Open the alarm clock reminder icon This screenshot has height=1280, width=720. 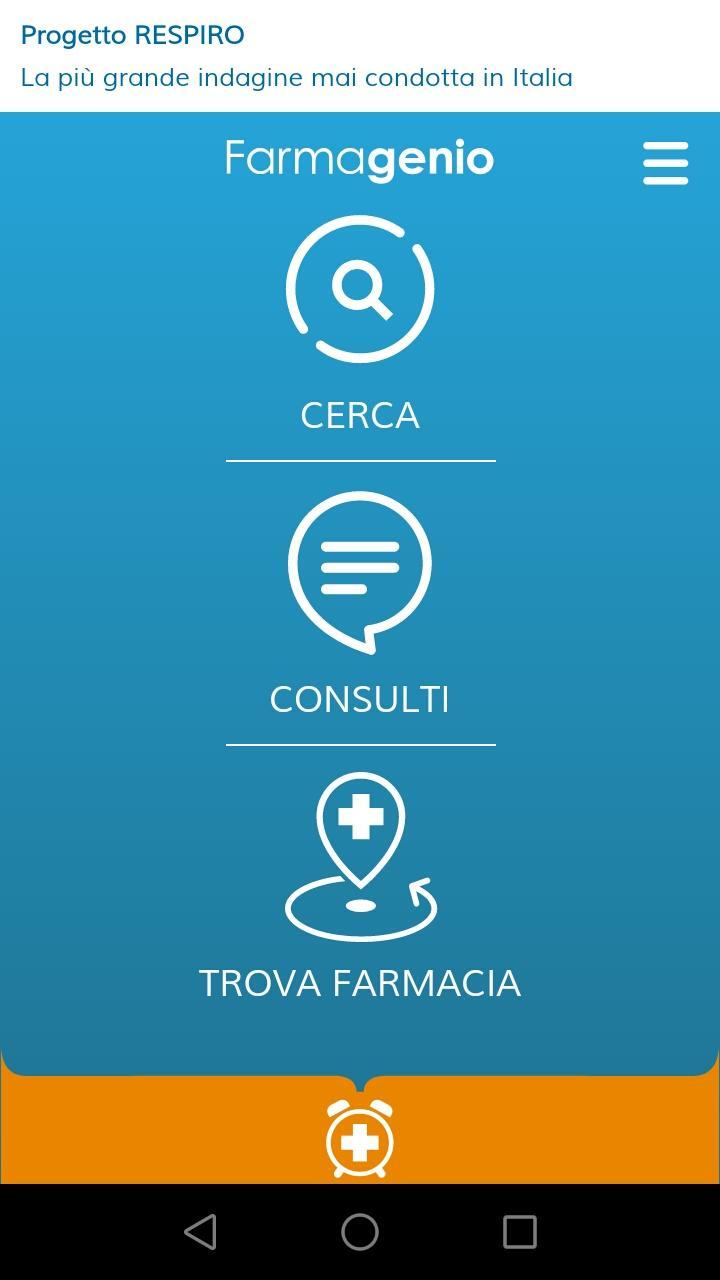tap(360, 1140)
